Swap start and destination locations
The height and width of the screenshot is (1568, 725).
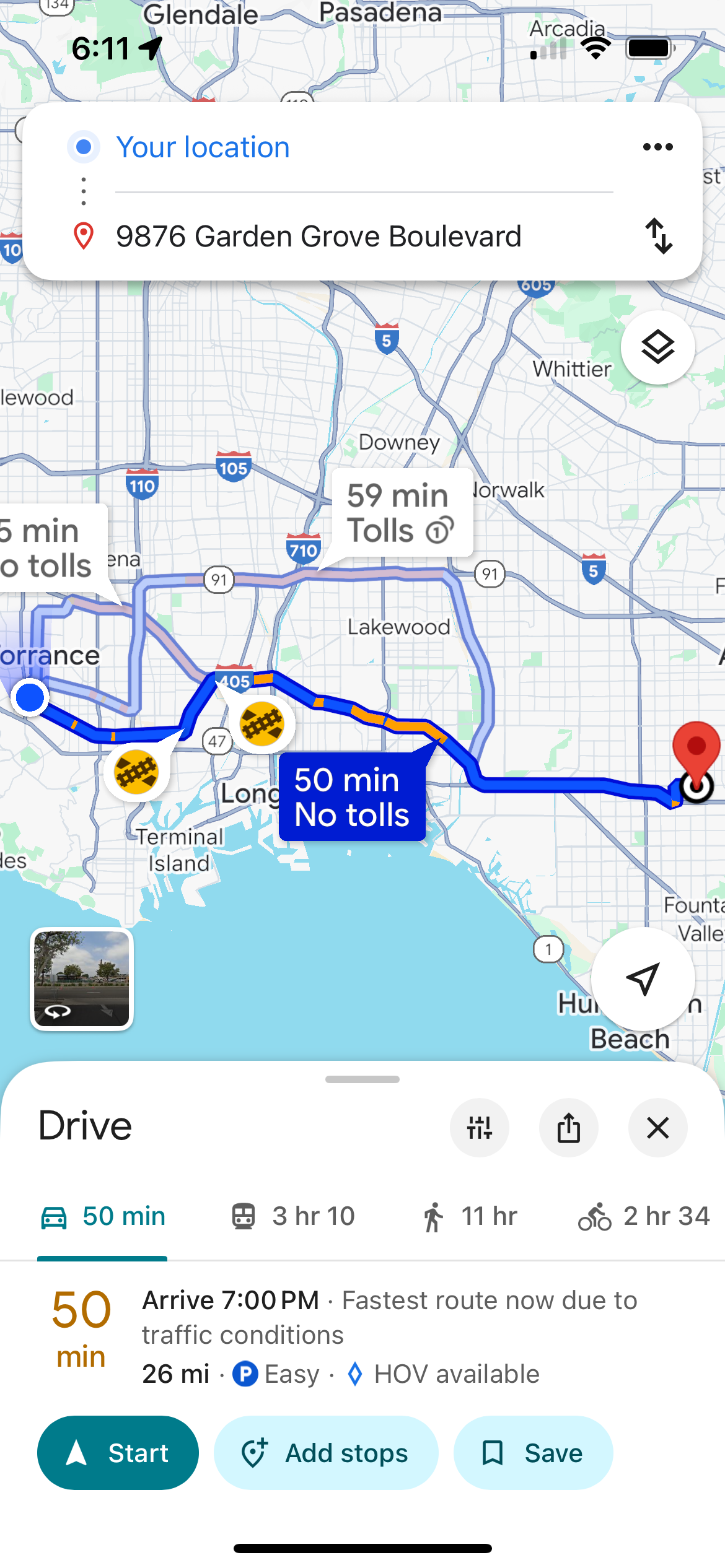click(658, 236)
